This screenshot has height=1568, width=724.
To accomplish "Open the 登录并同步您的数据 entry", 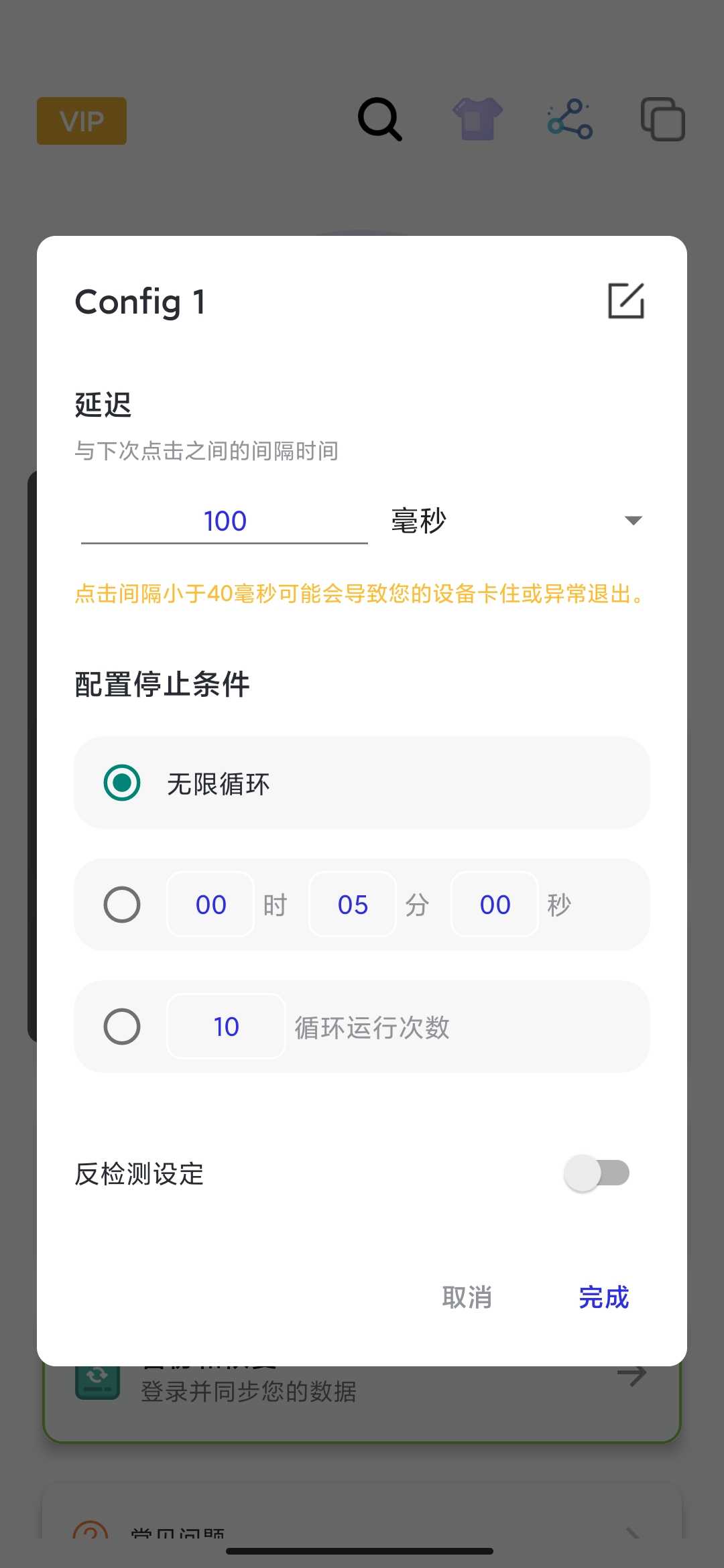I will tap(248, 1392).
